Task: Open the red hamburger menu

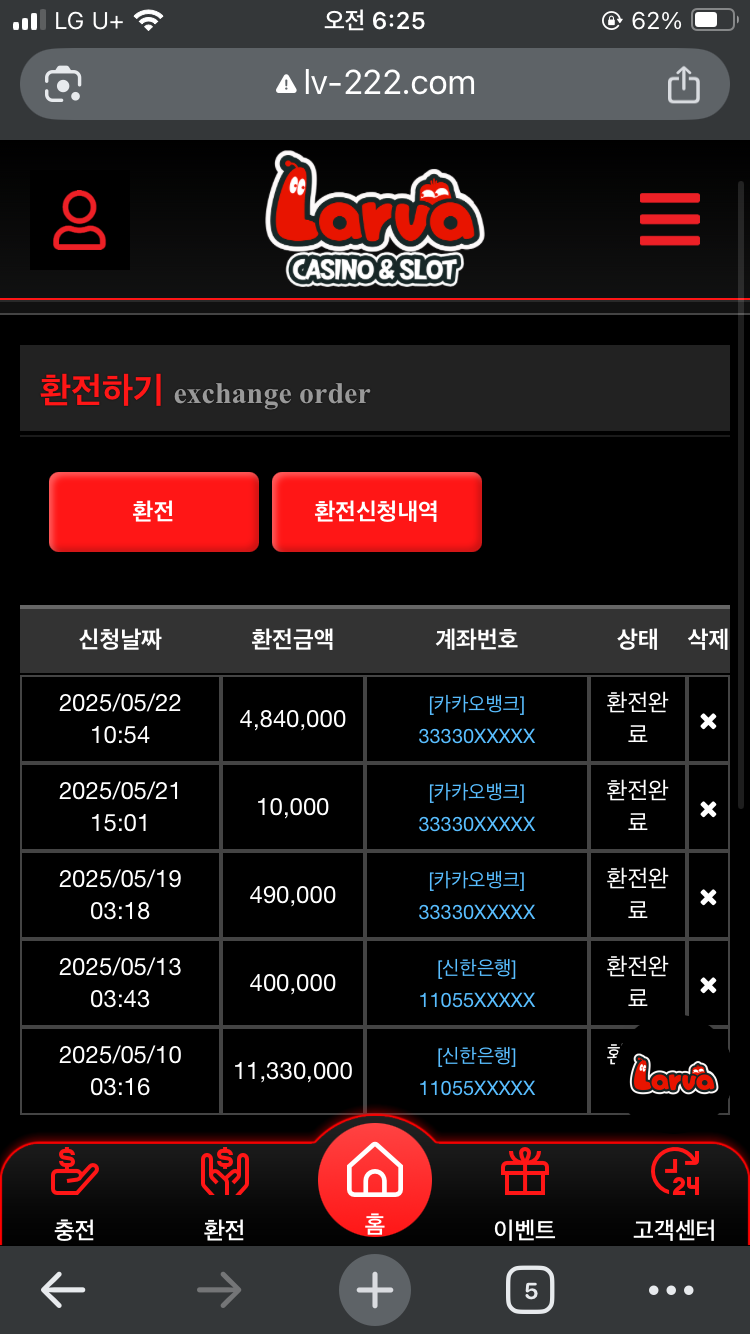Action: 669,219
